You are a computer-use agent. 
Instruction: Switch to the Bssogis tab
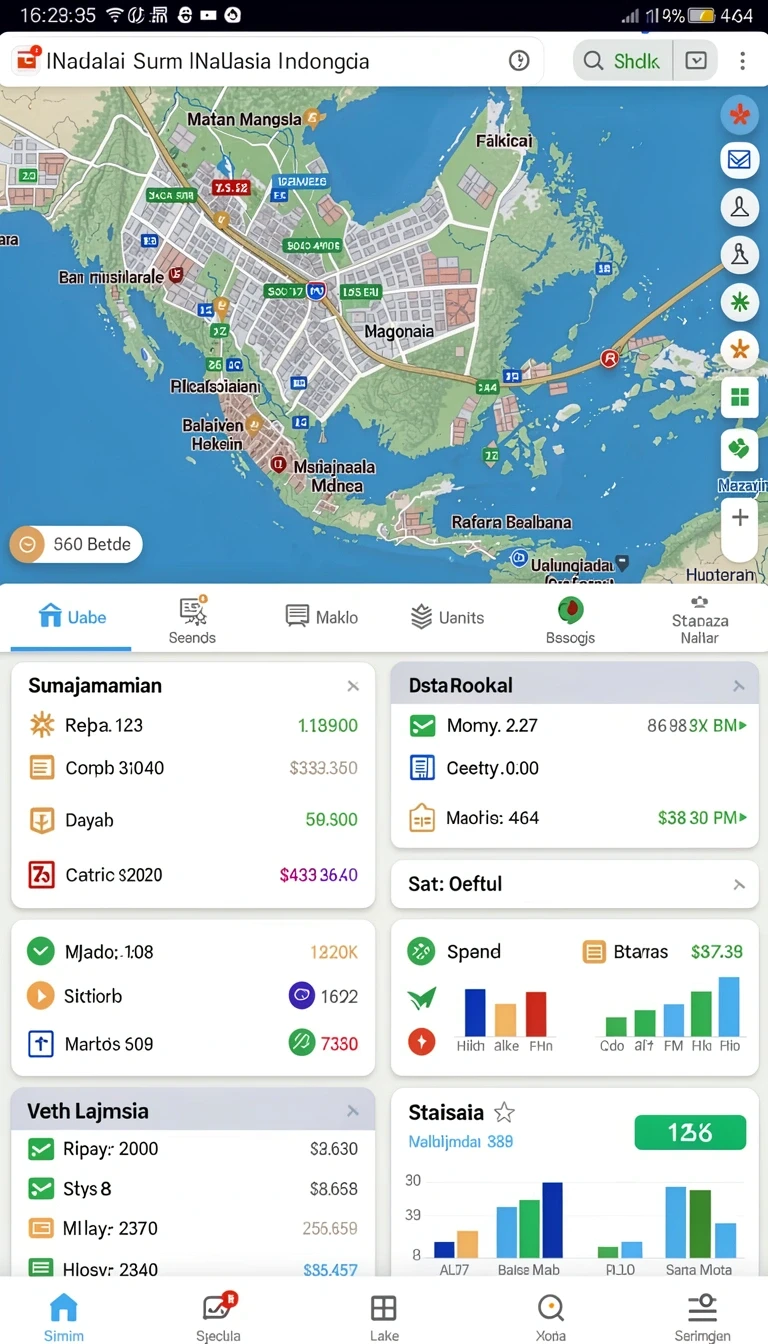pyautogui.click(x=571, y=621)
